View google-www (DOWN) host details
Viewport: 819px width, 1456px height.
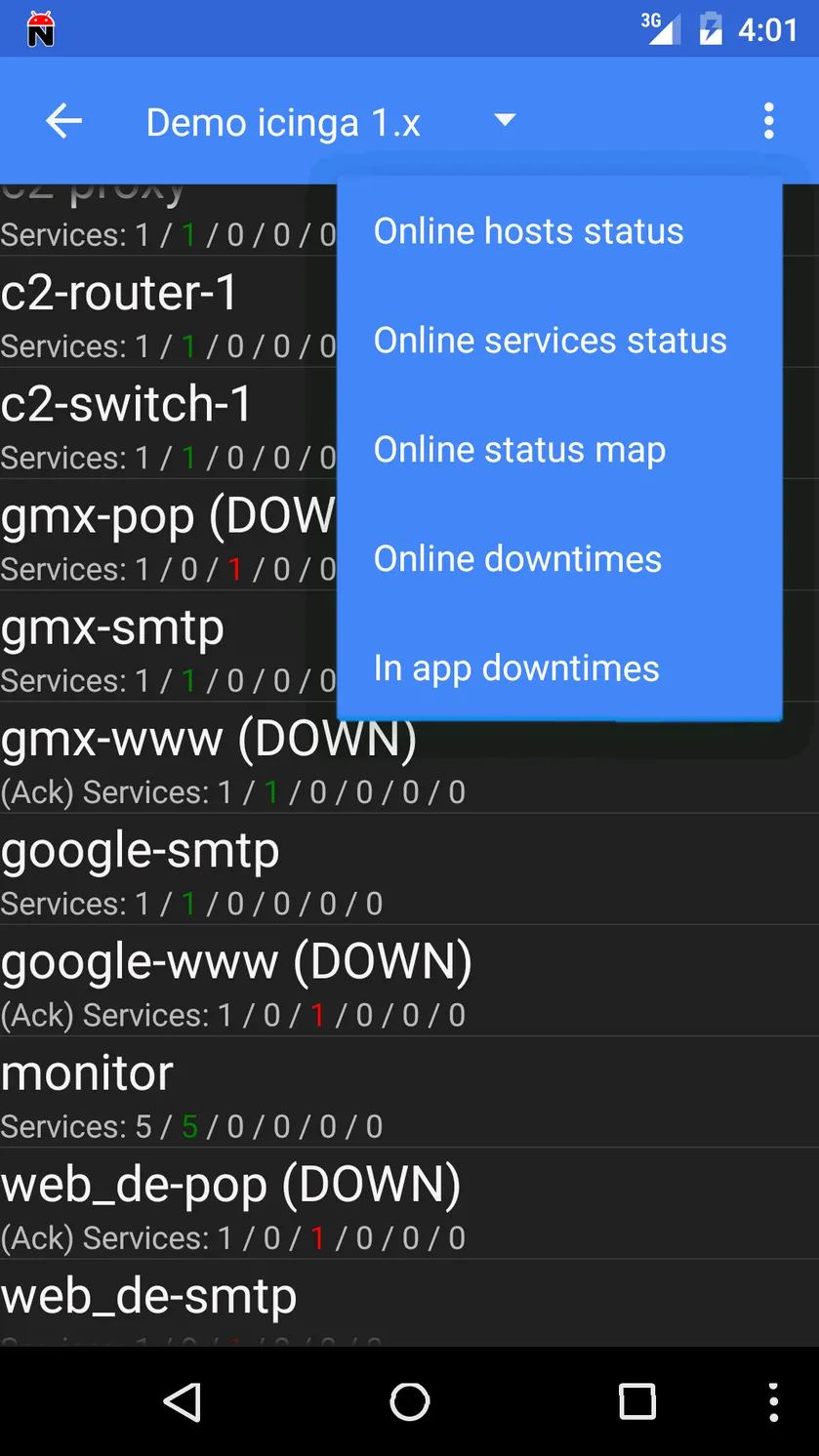(x=409, y=981)
